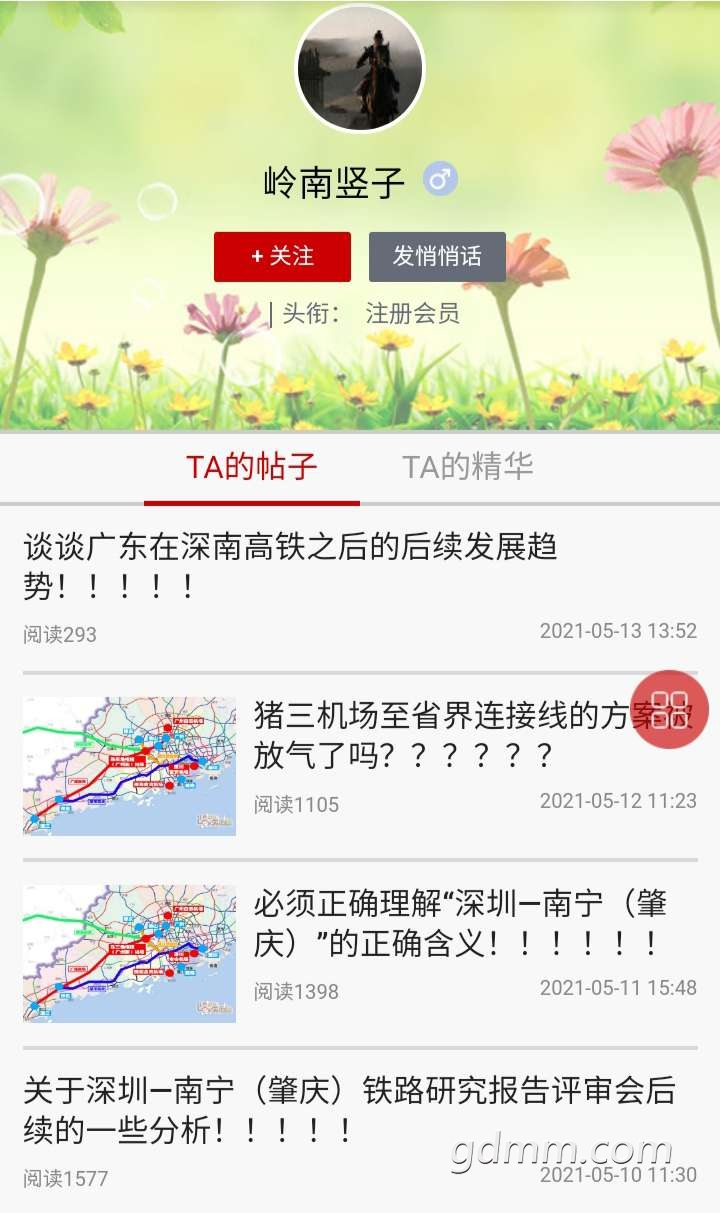Open post 关于深圳—南宁铁路研究报告评审会

tap(349, 1110)
